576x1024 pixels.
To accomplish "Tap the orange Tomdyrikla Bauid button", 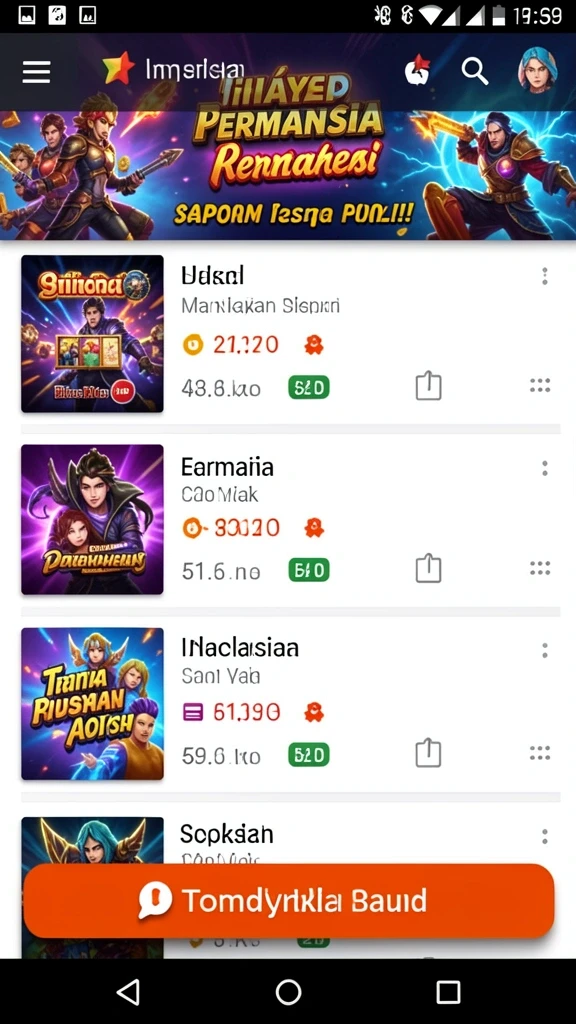I will [x=289, y=901].
